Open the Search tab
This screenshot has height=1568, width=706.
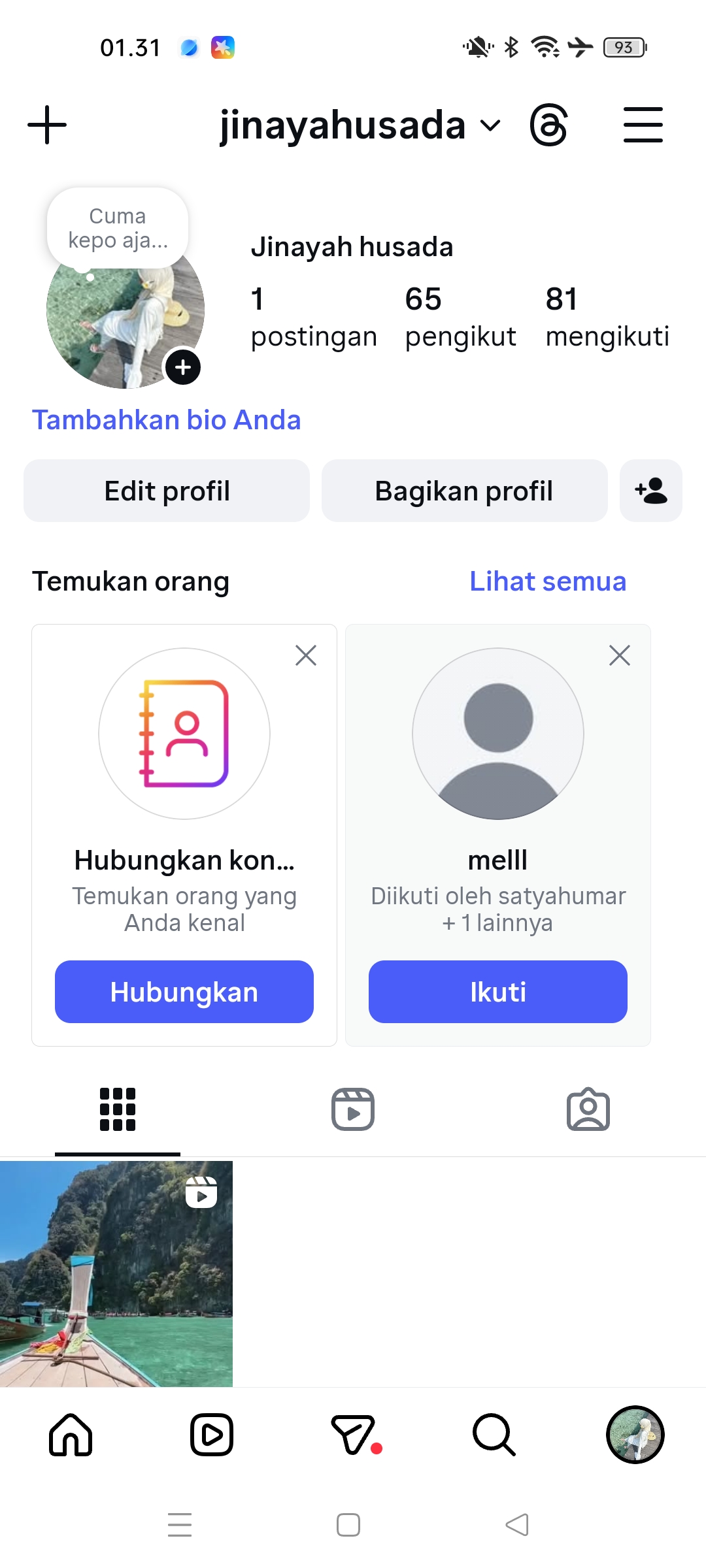click(494, 1435)
